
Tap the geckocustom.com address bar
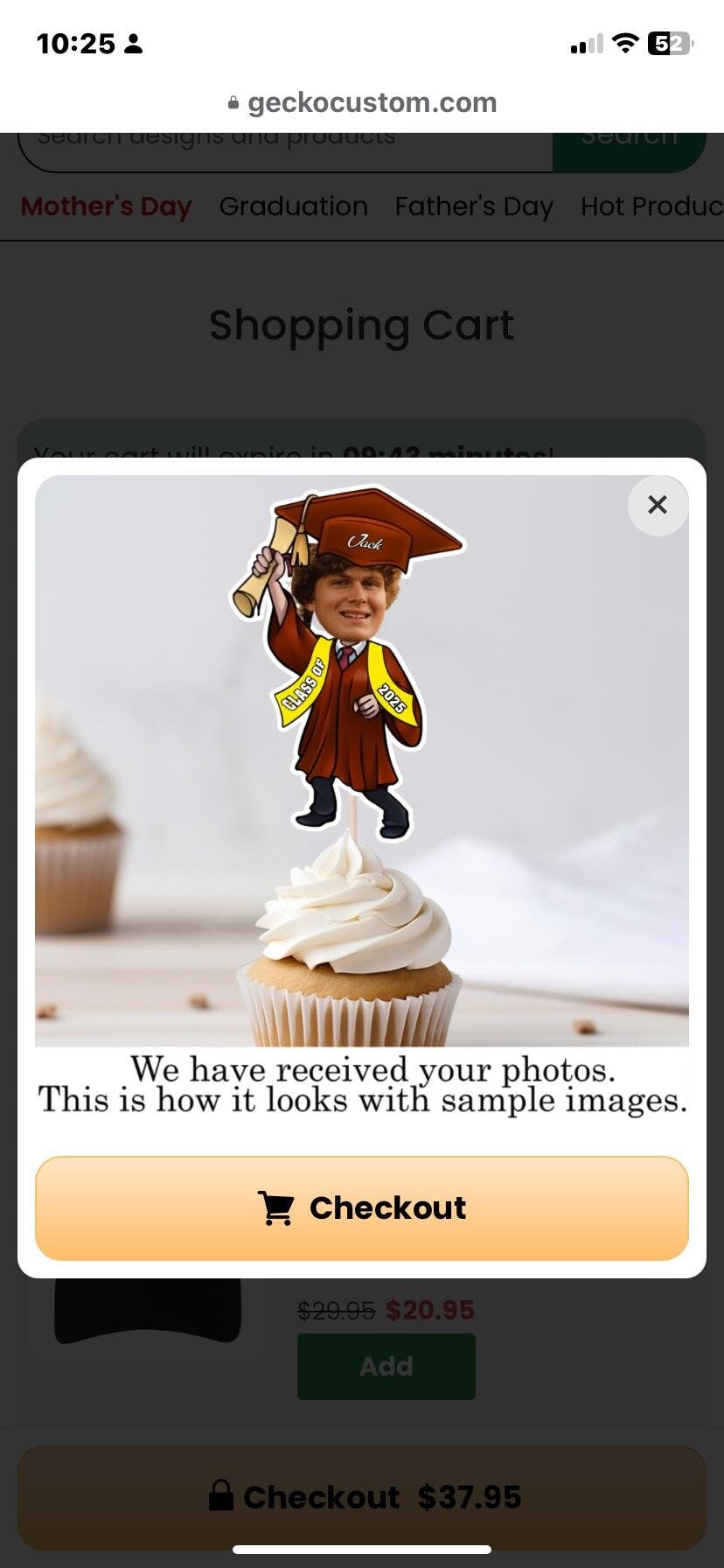(x=362, y=103)
